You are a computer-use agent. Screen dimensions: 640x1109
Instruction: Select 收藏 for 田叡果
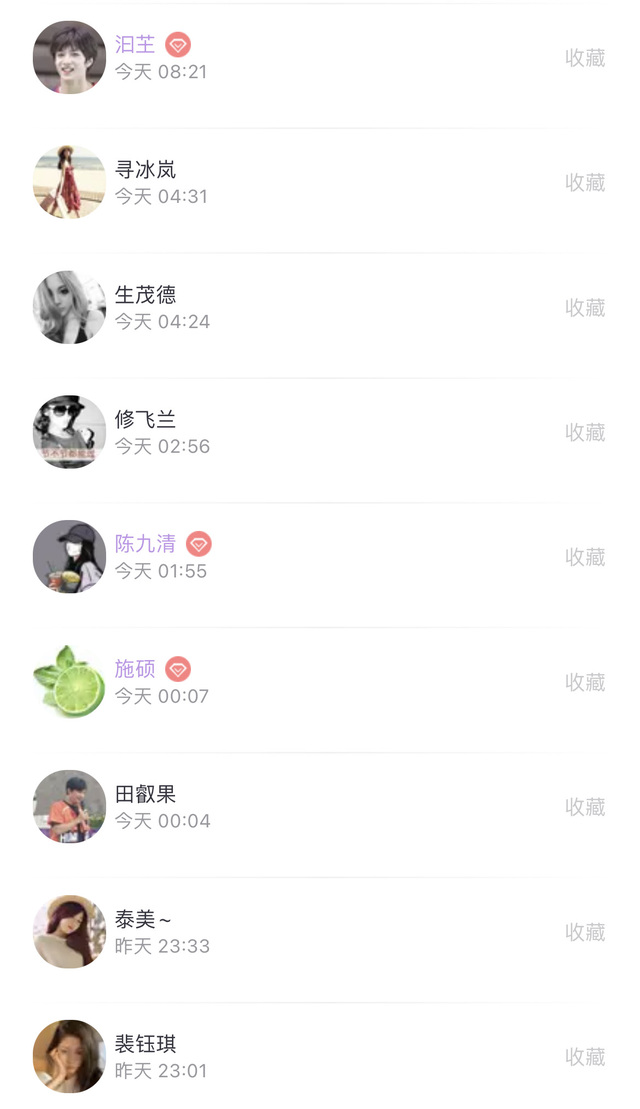coord(585,807)
